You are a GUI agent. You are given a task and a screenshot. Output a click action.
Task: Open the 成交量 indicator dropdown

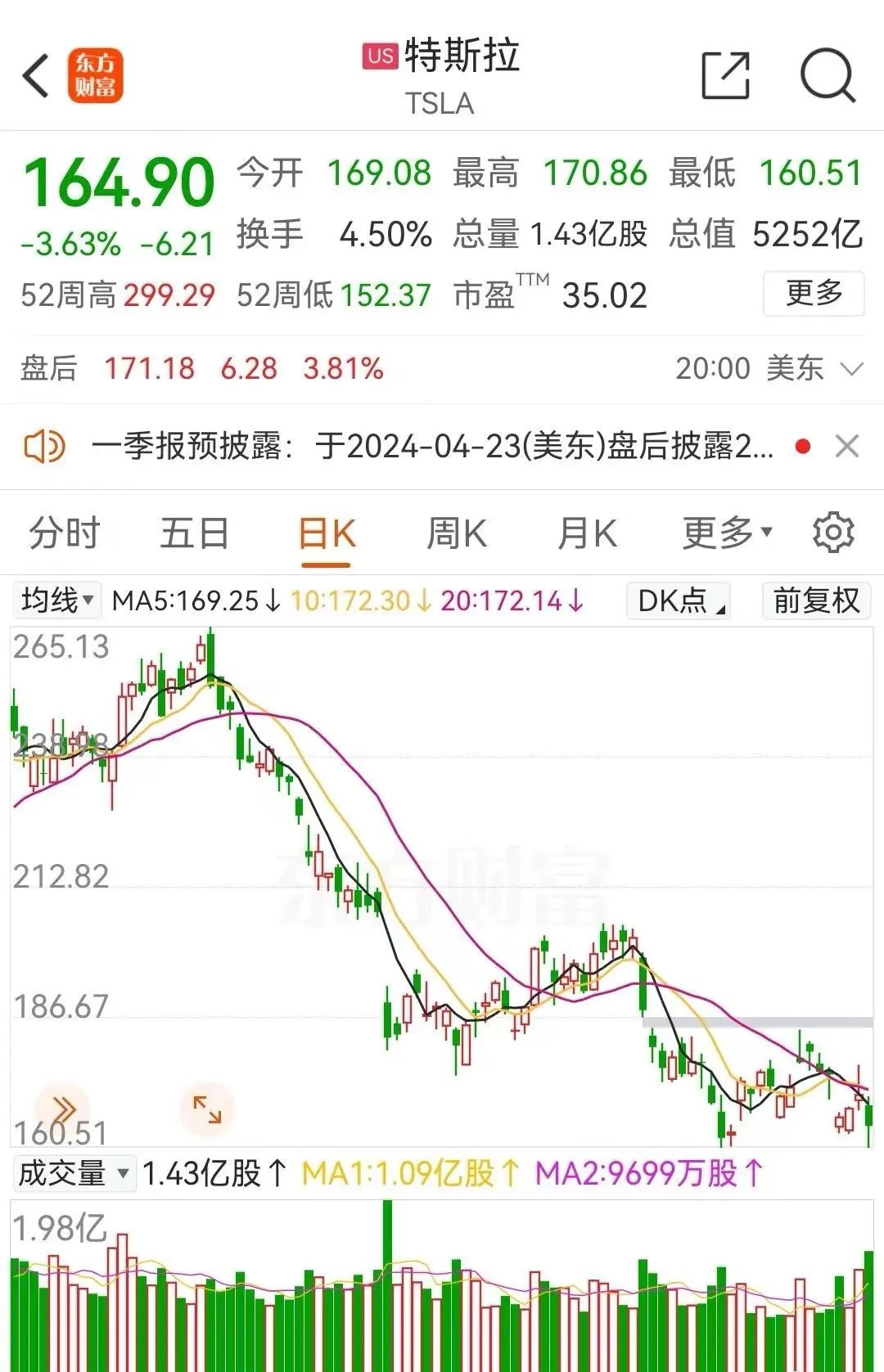click(73, 1173)
